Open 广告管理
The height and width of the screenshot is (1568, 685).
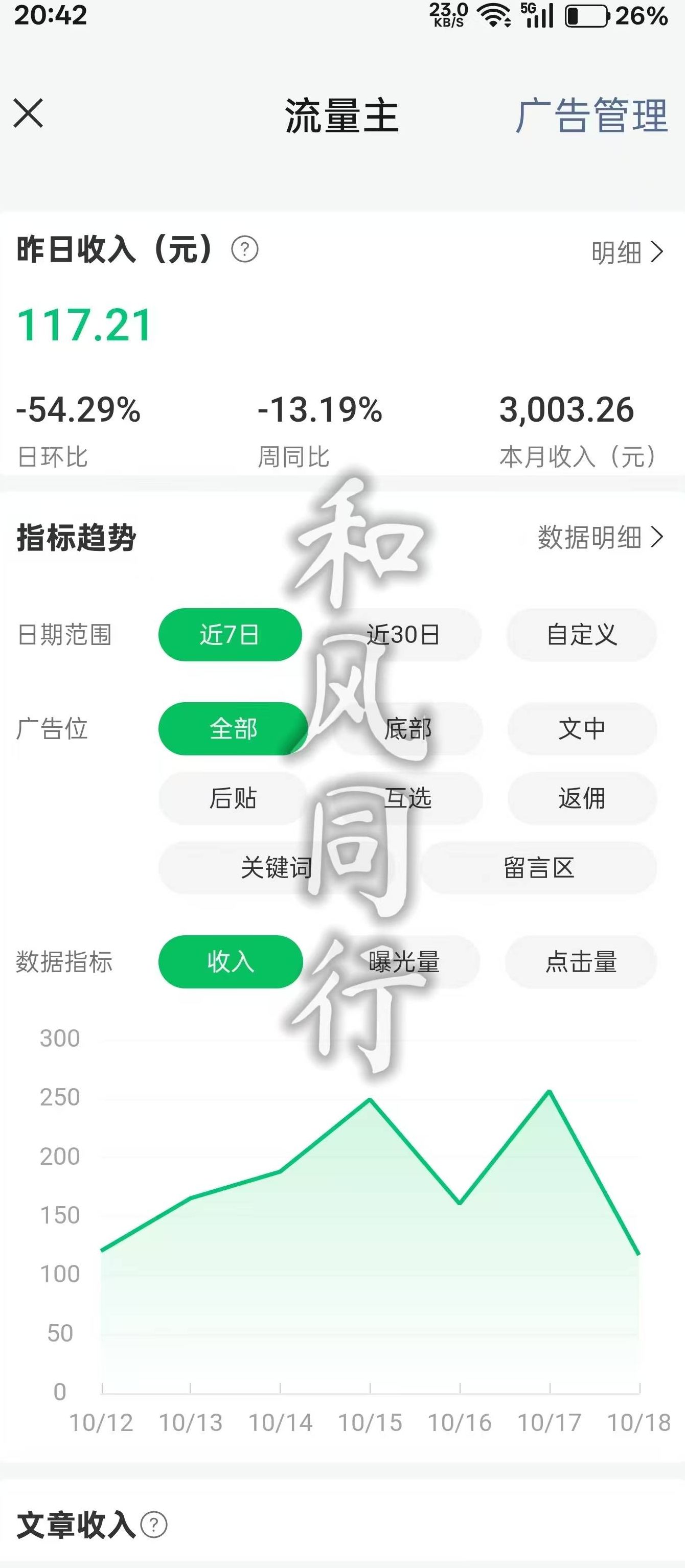[x=591, y=115]
